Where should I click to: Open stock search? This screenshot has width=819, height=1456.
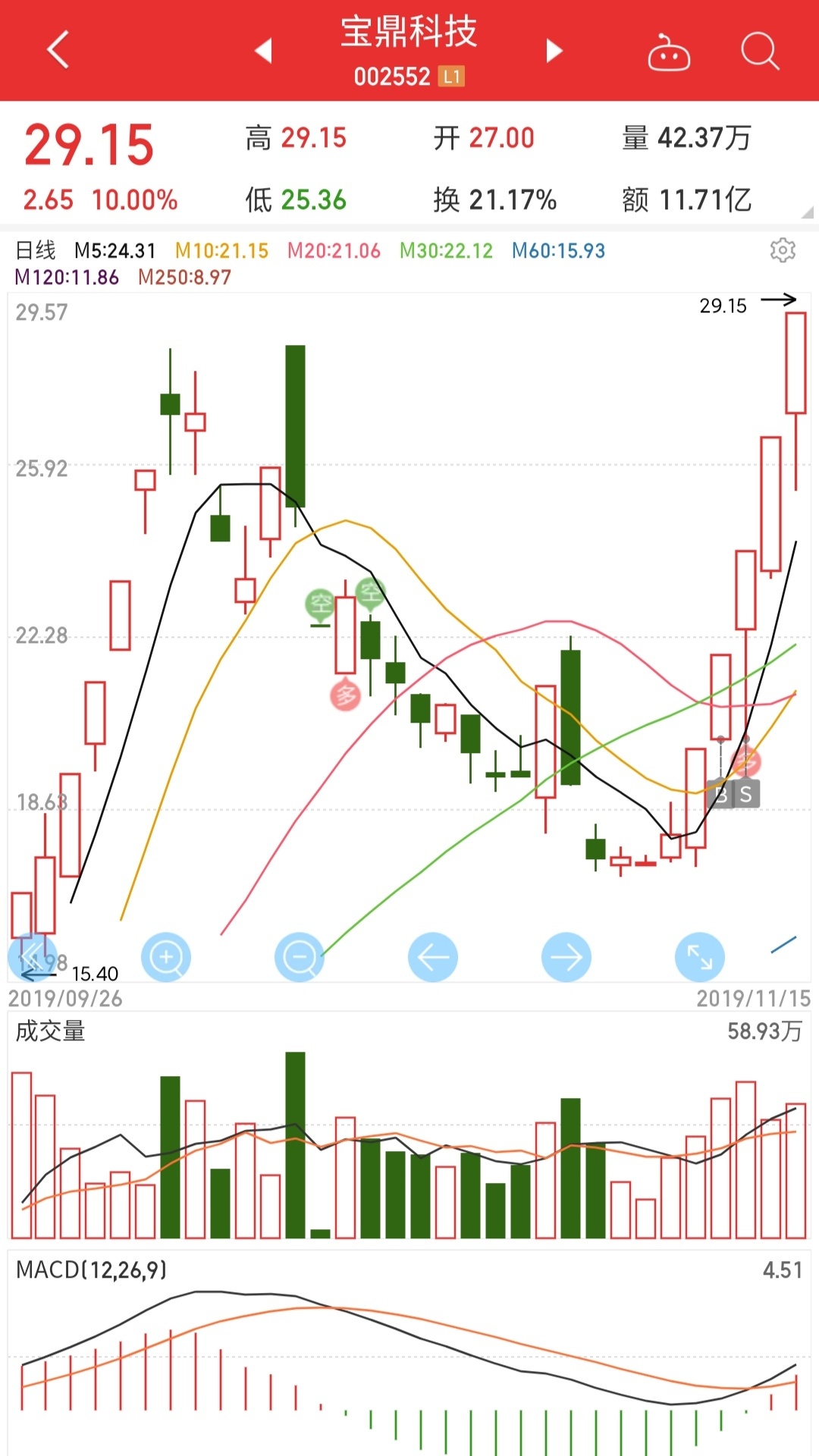pos(760,51)
